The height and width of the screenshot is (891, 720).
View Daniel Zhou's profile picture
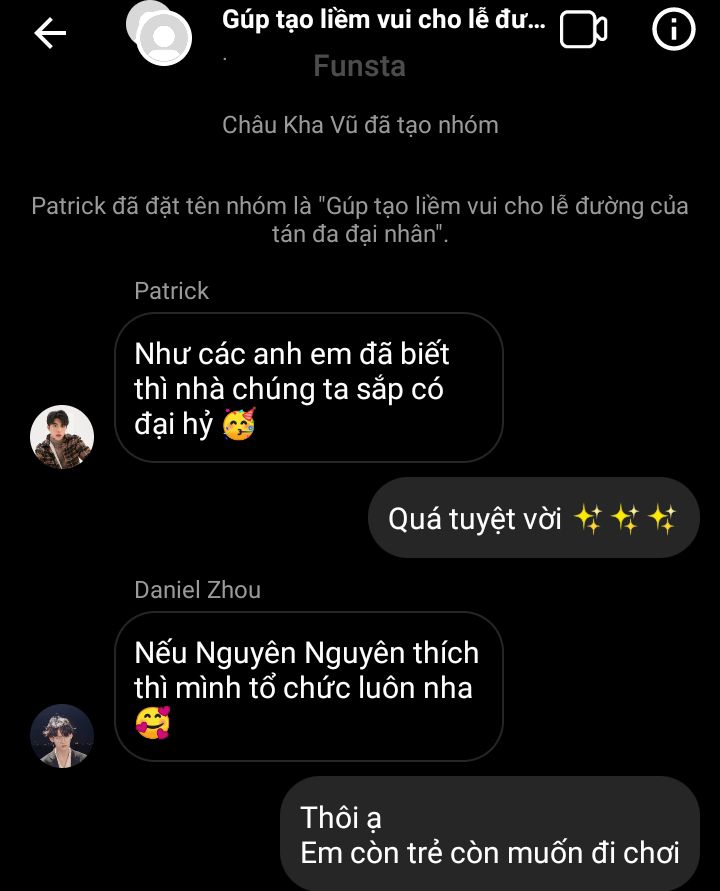tap(62, 736)
